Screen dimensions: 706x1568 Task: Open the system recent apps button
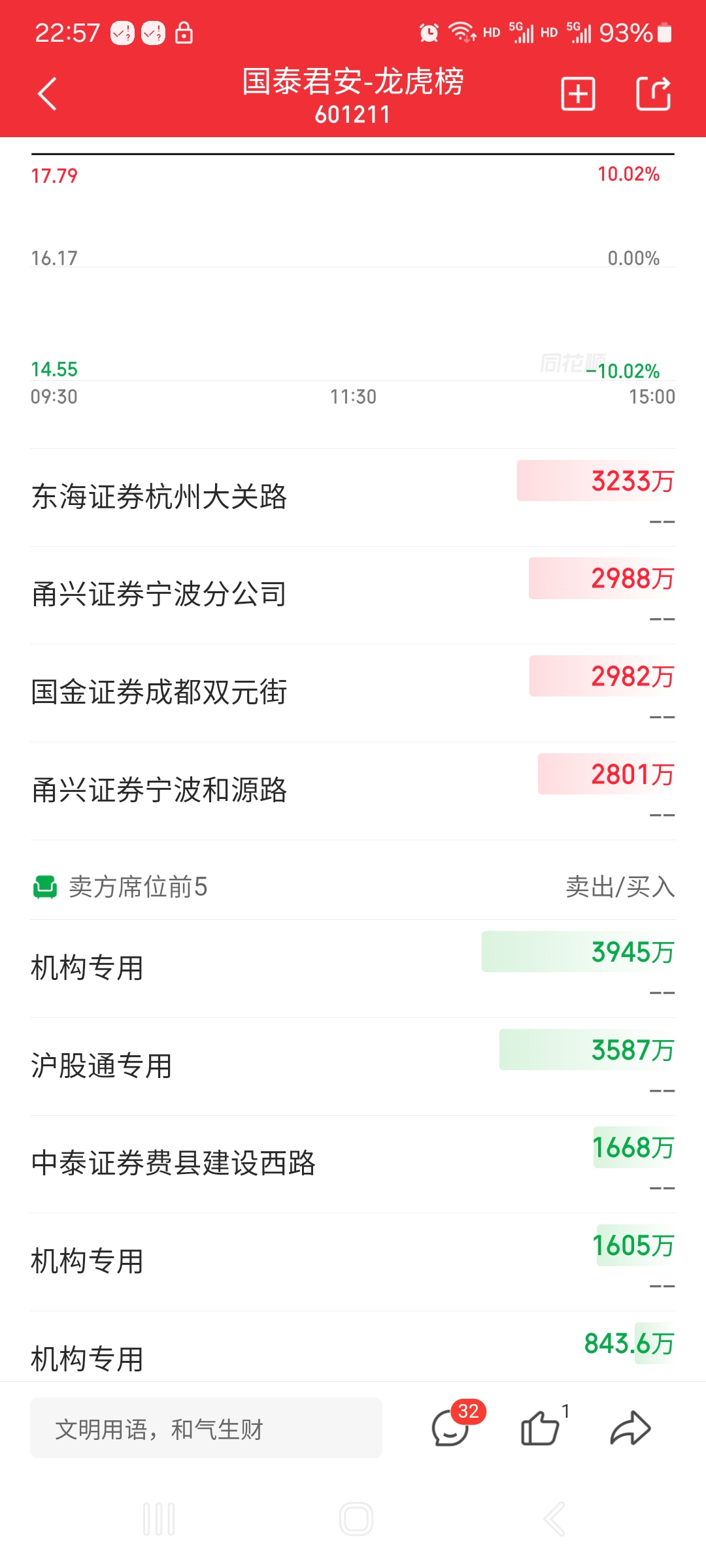click(159, 1519)
